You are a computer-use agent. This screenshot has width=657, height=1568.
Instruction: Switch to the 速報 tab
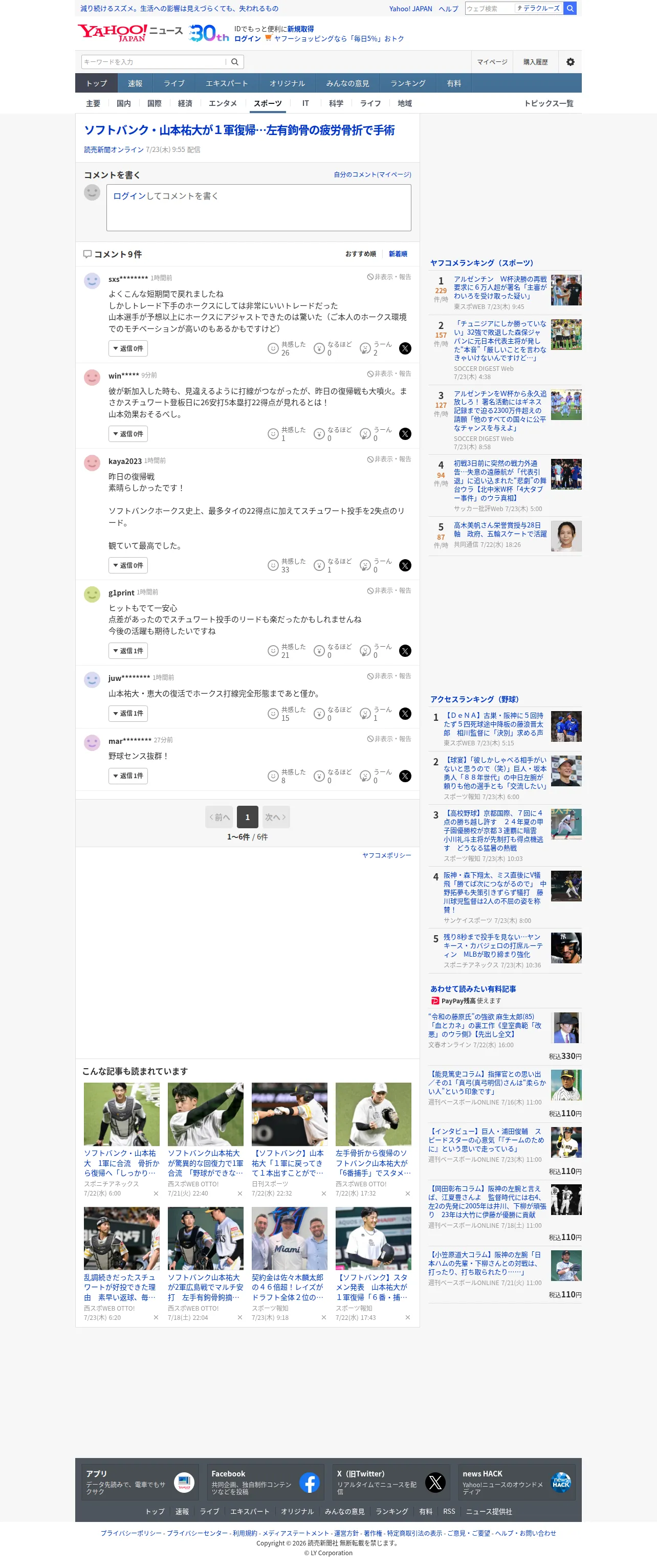click(x=135, y=83)
